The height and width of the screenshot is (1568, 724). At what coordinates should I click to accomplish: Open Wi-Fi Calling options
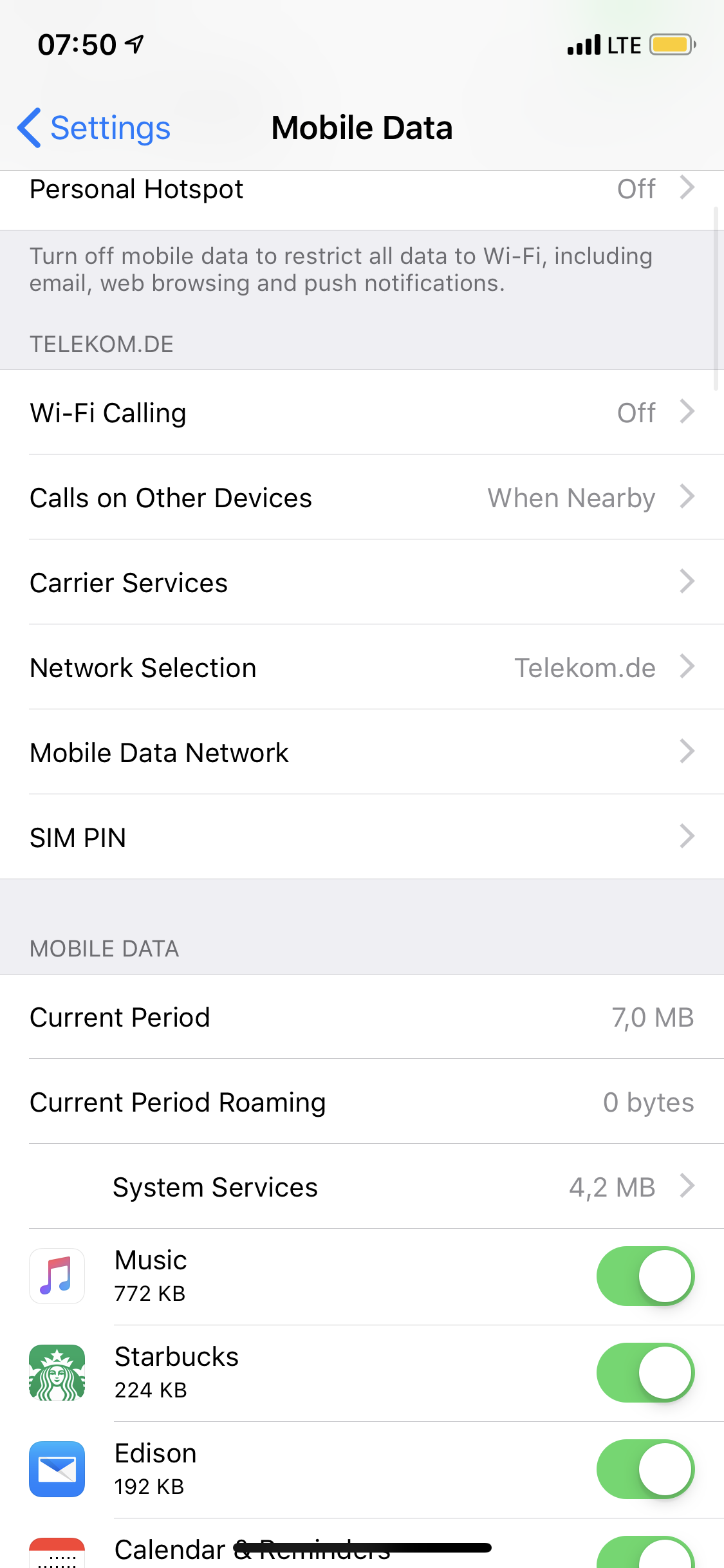point(362,412)
